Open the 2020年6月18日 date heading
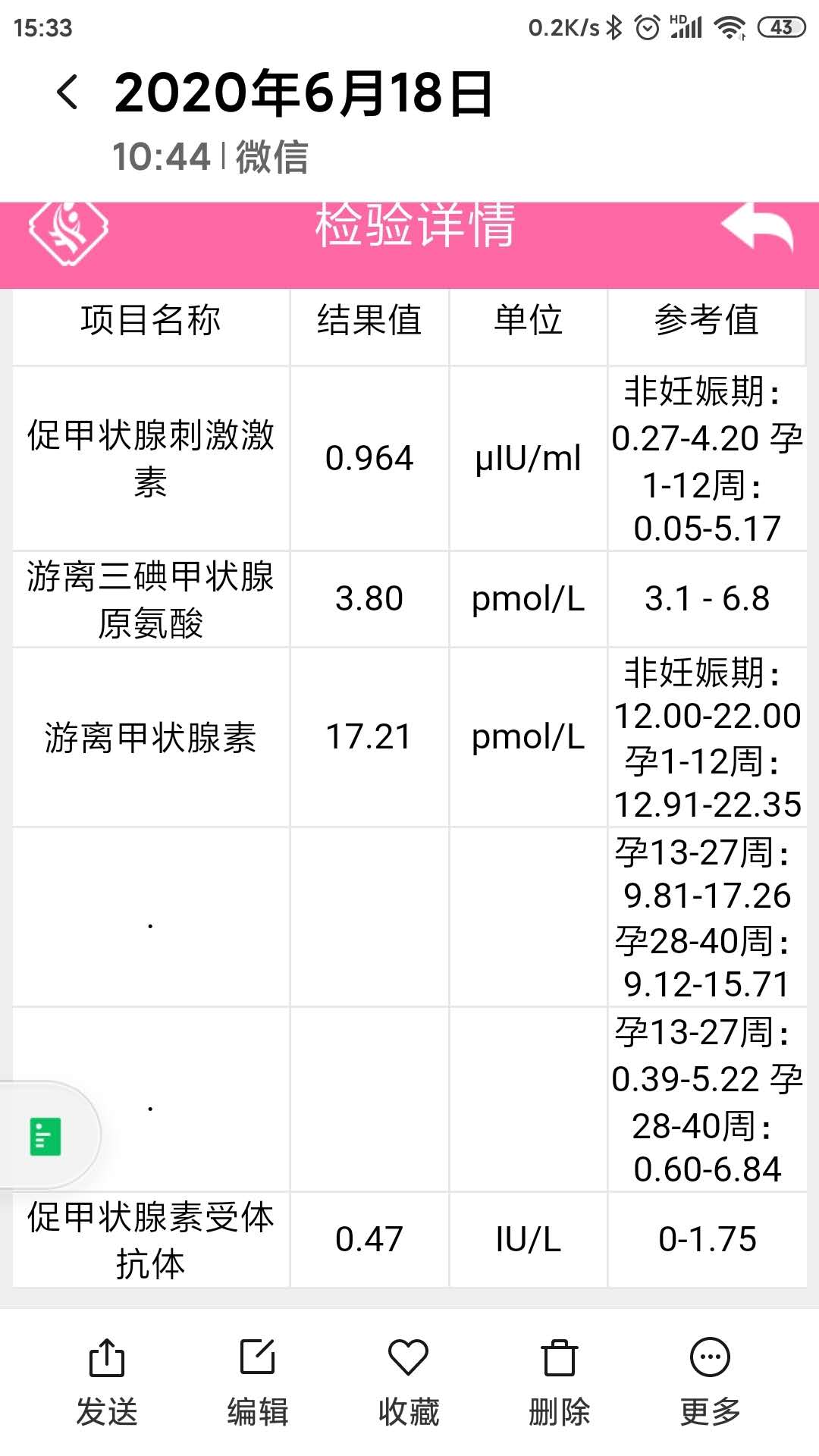Viewport: 819px width, 1456px height. [x=303, y=93]
